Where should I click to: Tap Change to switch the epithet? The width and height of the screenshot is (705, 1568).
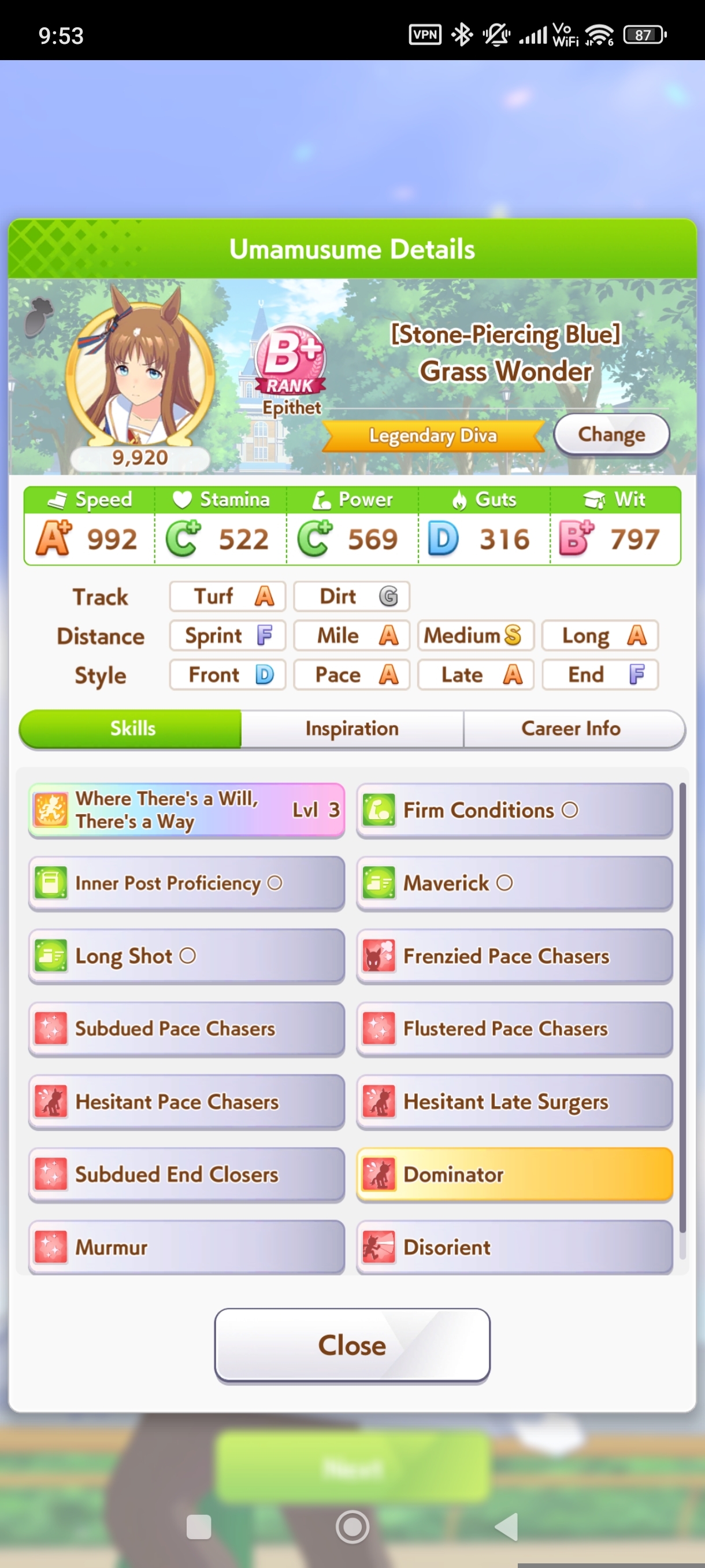pos(611,435)
